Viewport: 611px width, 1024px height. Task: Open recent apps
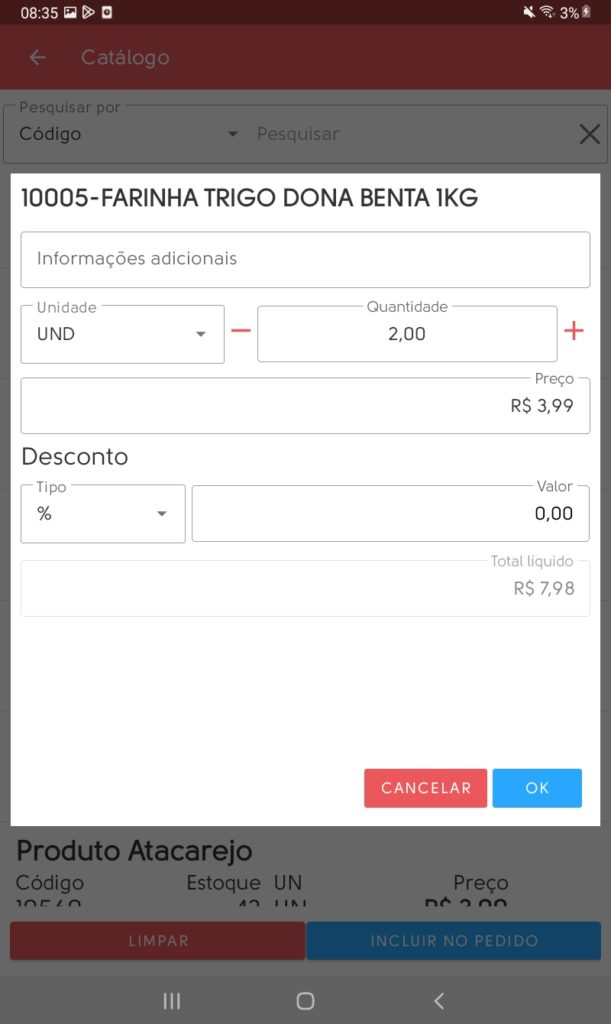[x=172, y=1001]
